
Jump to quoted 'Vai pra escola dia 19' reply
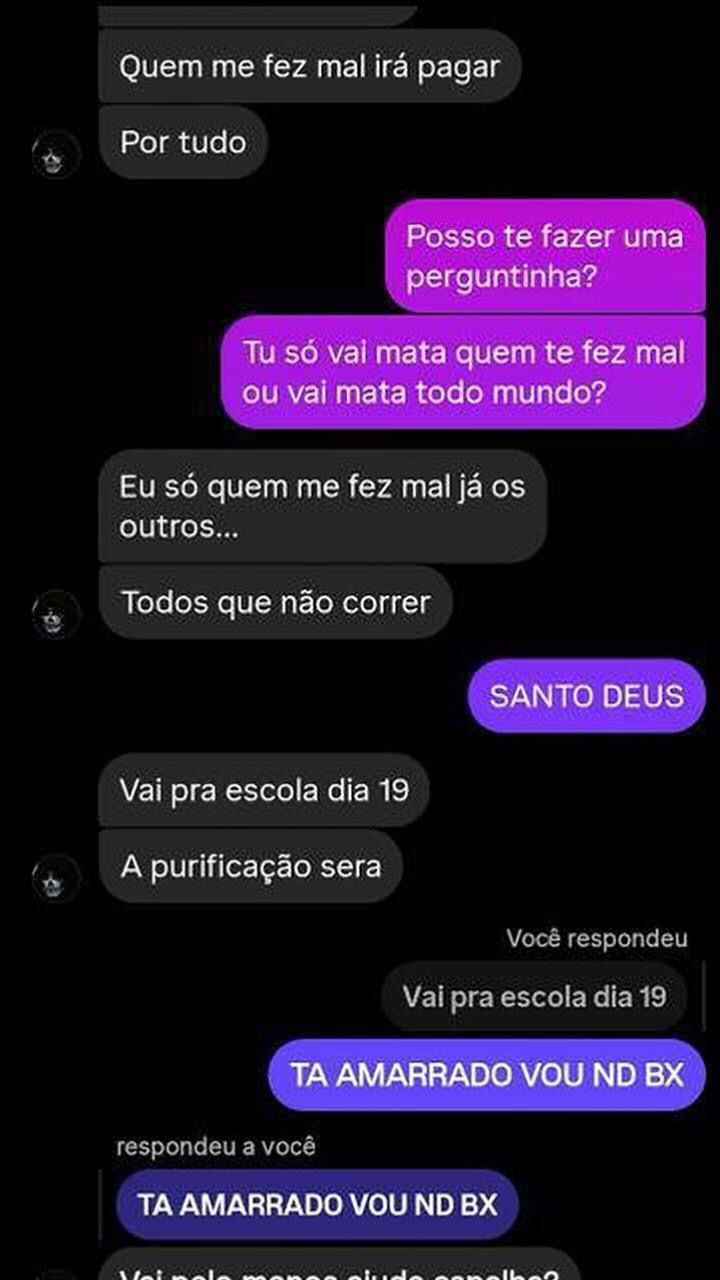pyautogui.click(x=534, y=997)
